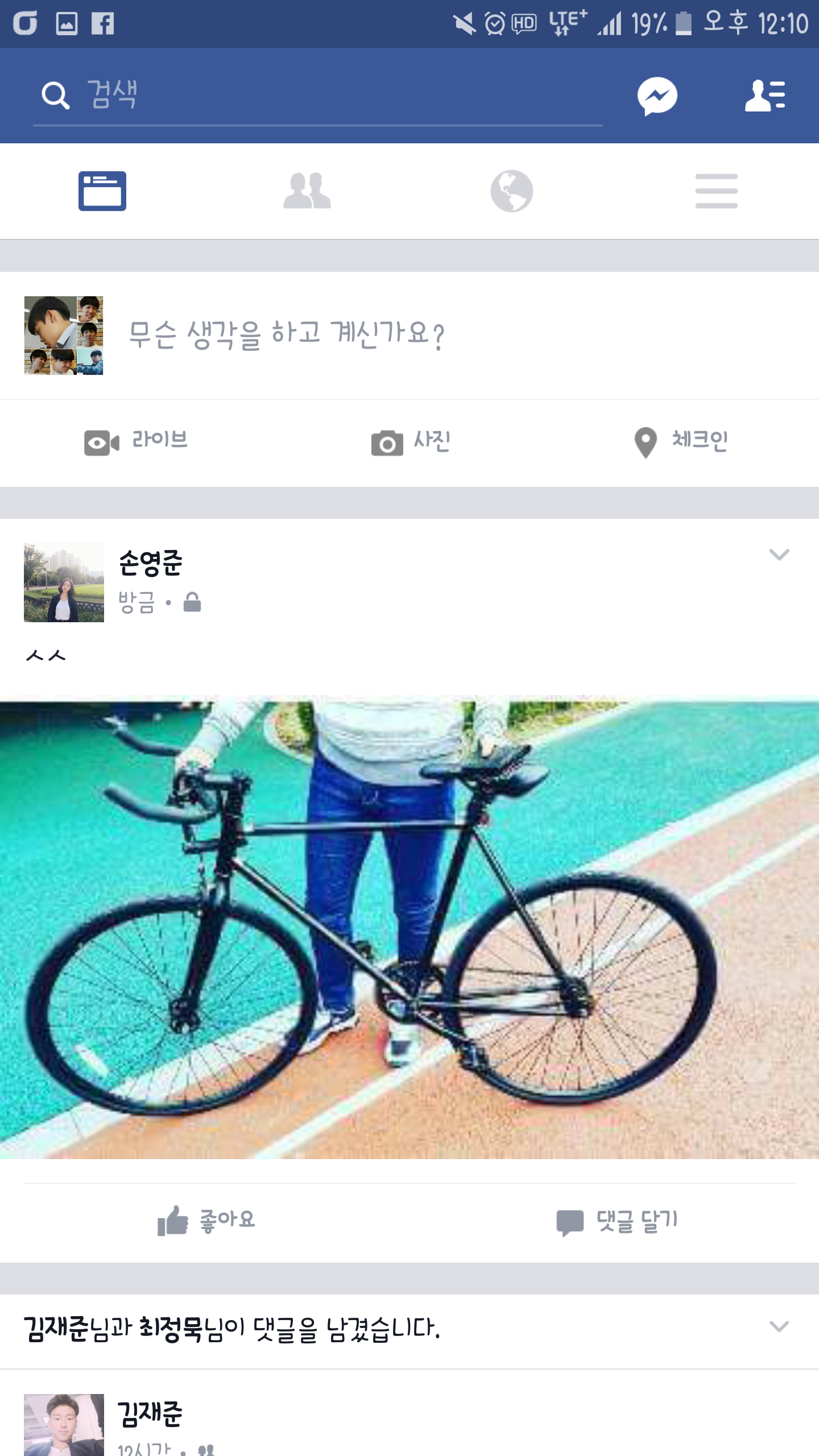819x1456 pixels.
Task: Open the hamburger menu tab
Action: 716,191
